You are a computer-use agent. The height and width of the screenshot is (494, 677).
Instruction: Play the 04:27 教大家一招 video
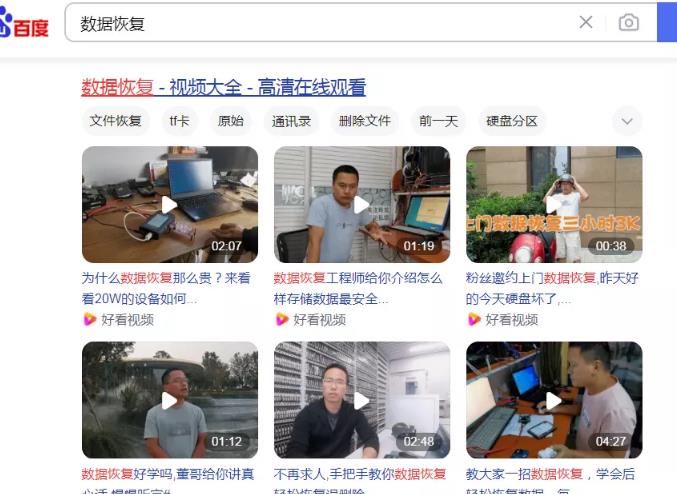click(x=553, y=400)
